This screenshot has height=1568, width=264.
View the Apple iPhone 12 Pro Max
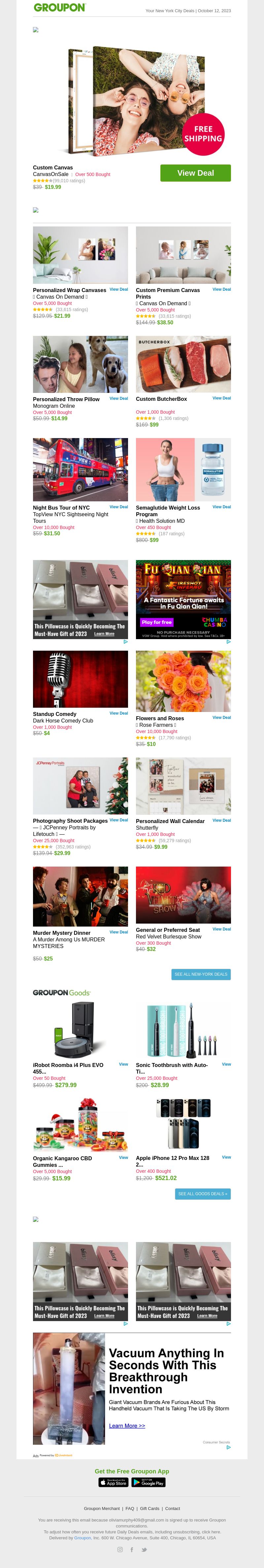(226, 1157)
